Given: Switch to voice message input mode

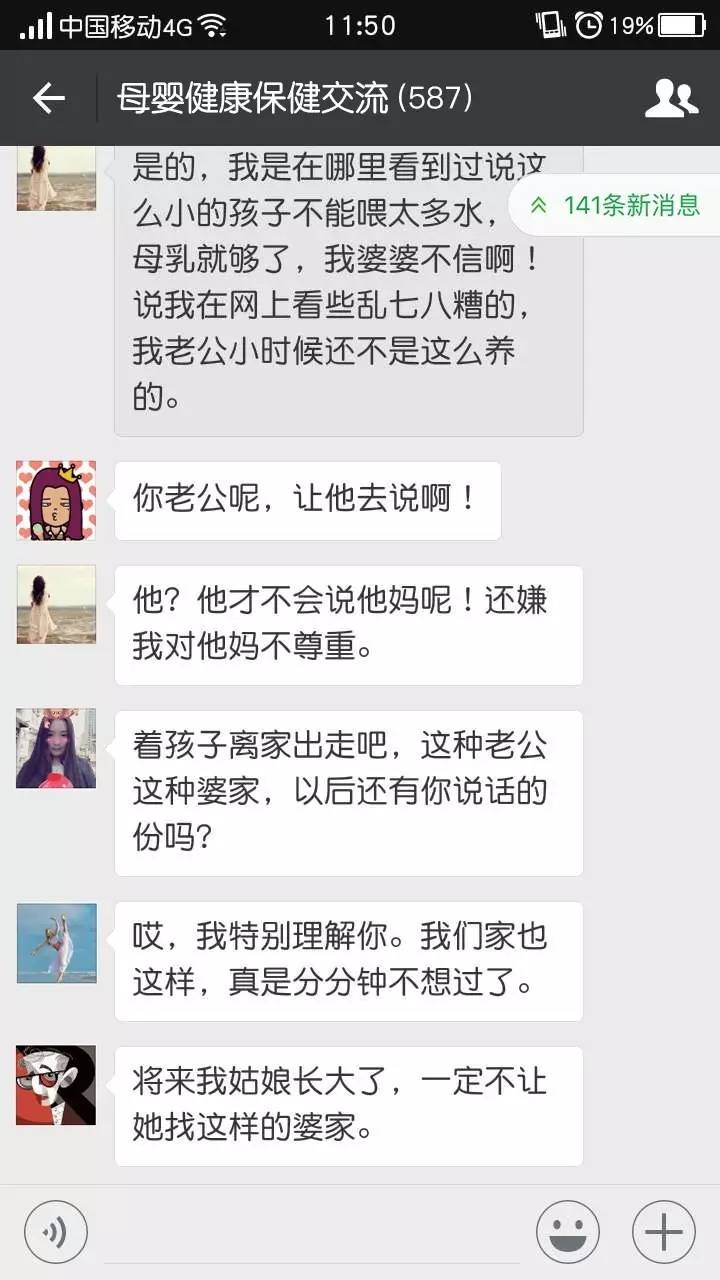Looking at the screenshot, I should coord(55,1231).
